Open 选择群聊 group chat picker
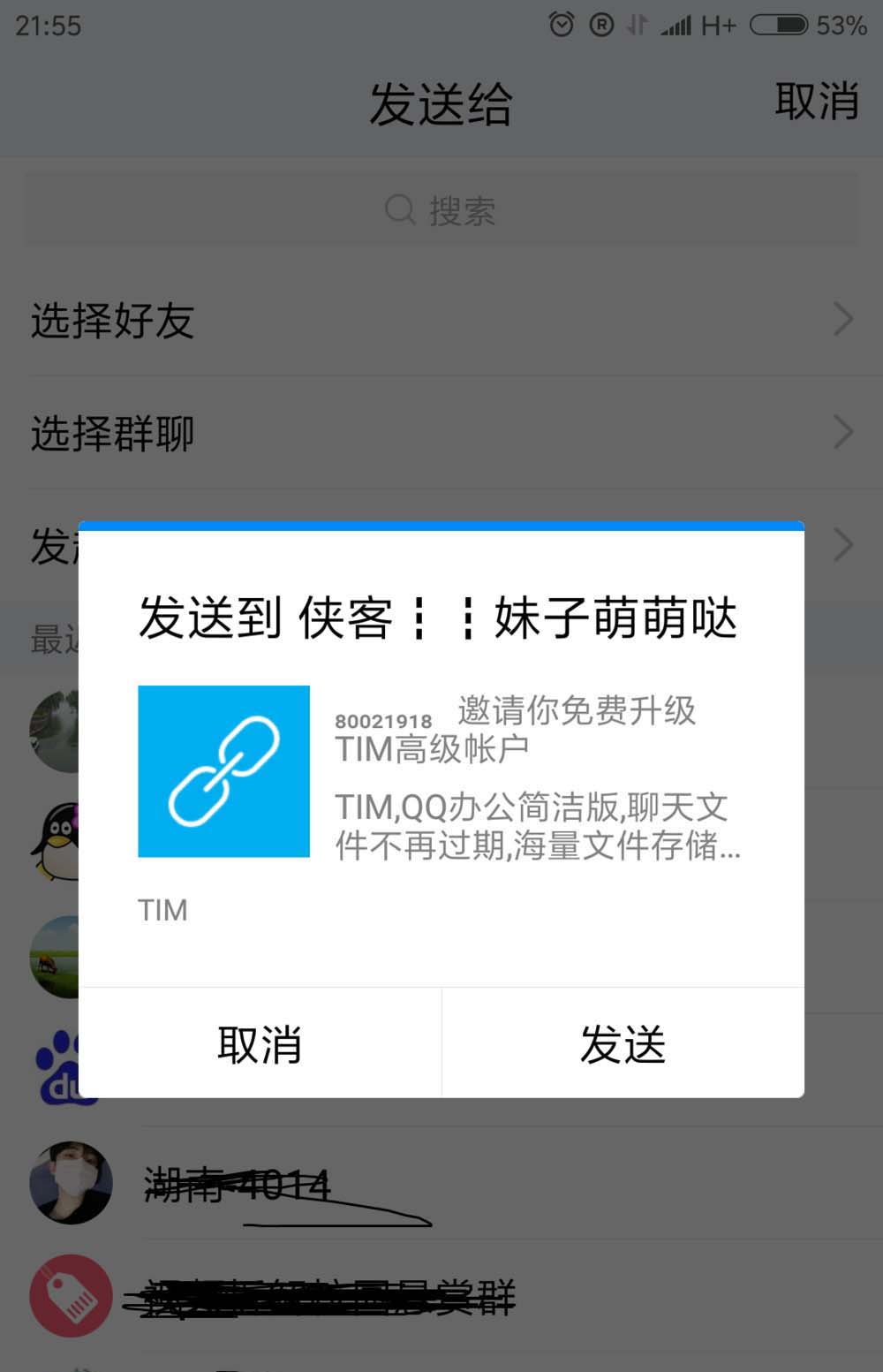 pyautogui.click(x=441, y=433)
